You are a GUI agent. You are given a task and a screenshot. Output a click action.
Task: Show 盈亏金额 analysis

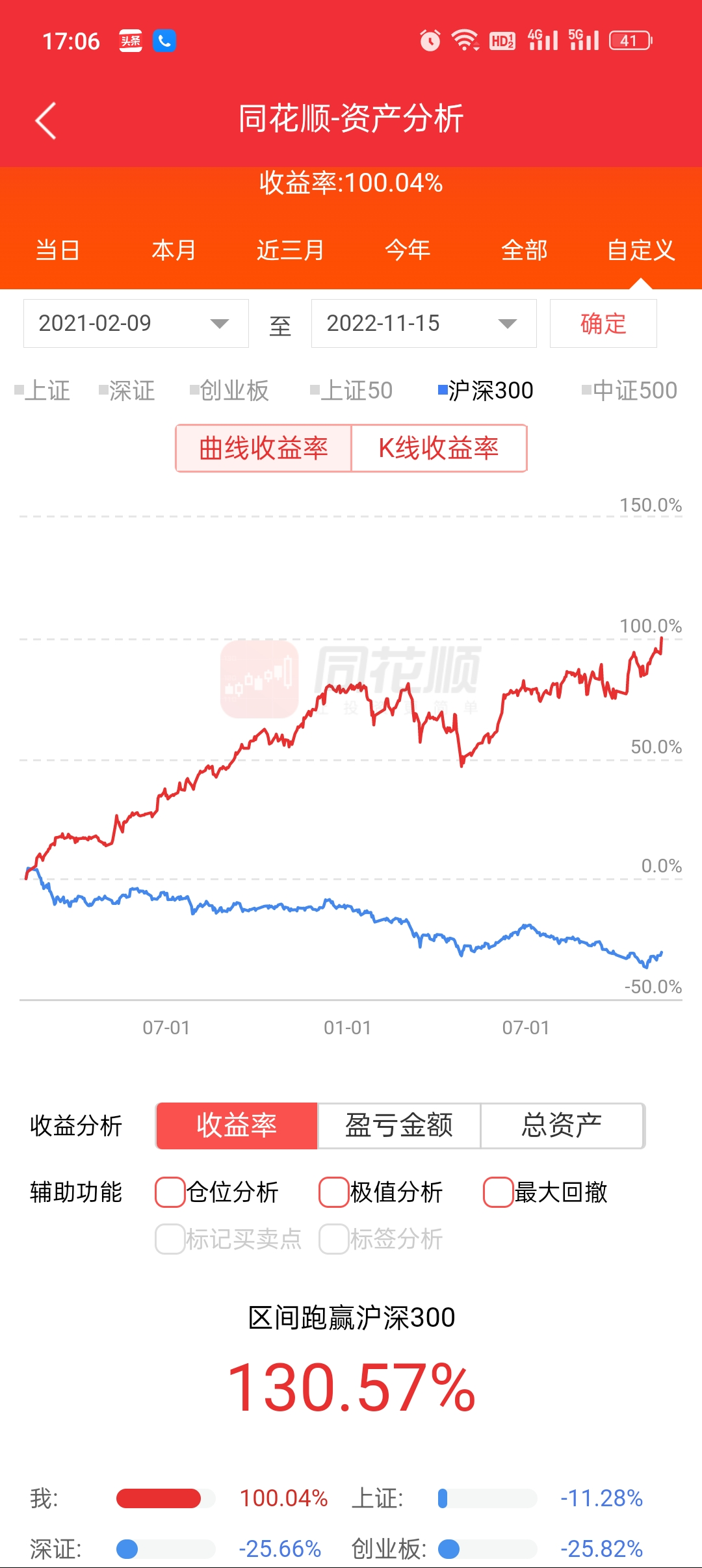pyautogui.click(x=398, y=1126)
